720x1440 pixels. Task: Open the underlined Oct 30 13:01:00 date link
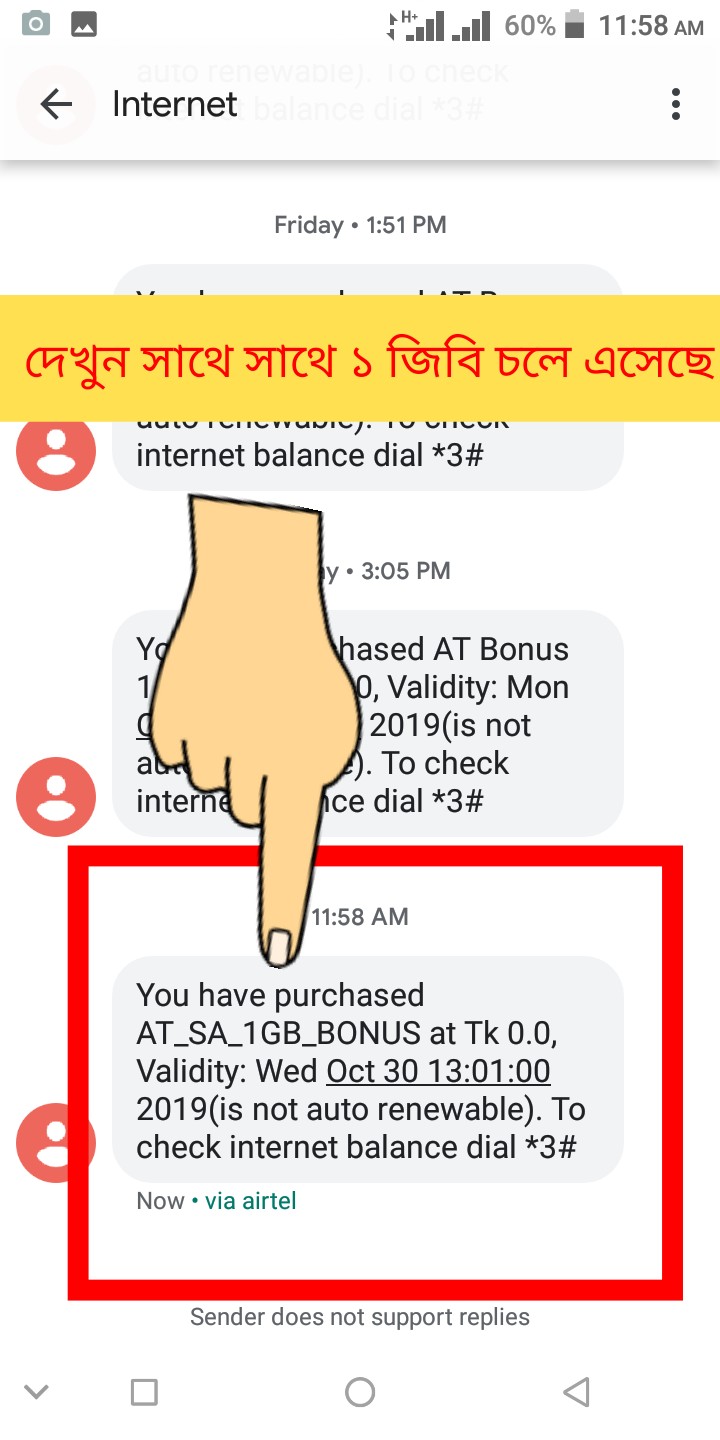pos(438,1071)
